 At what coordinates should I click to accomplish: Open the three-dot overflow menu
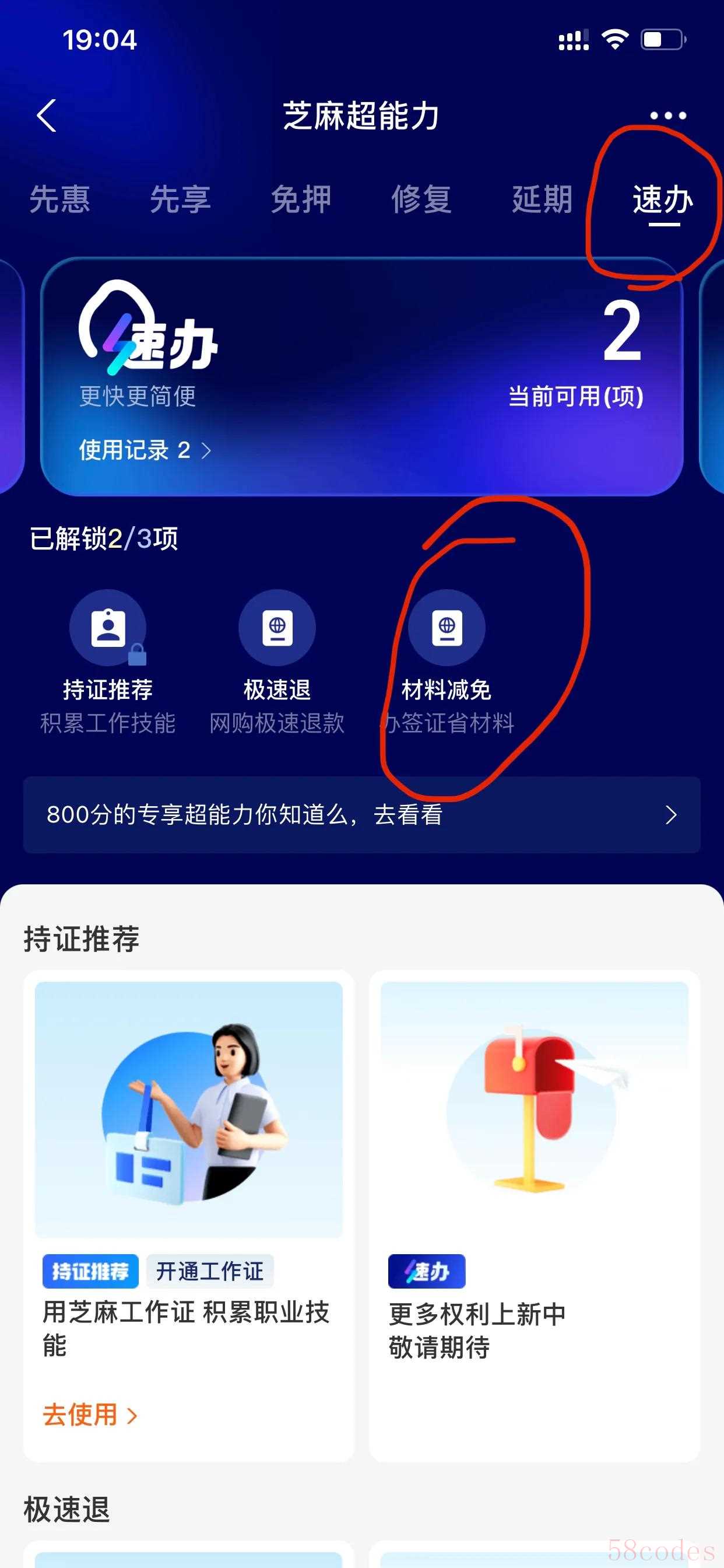coord(667,116)
